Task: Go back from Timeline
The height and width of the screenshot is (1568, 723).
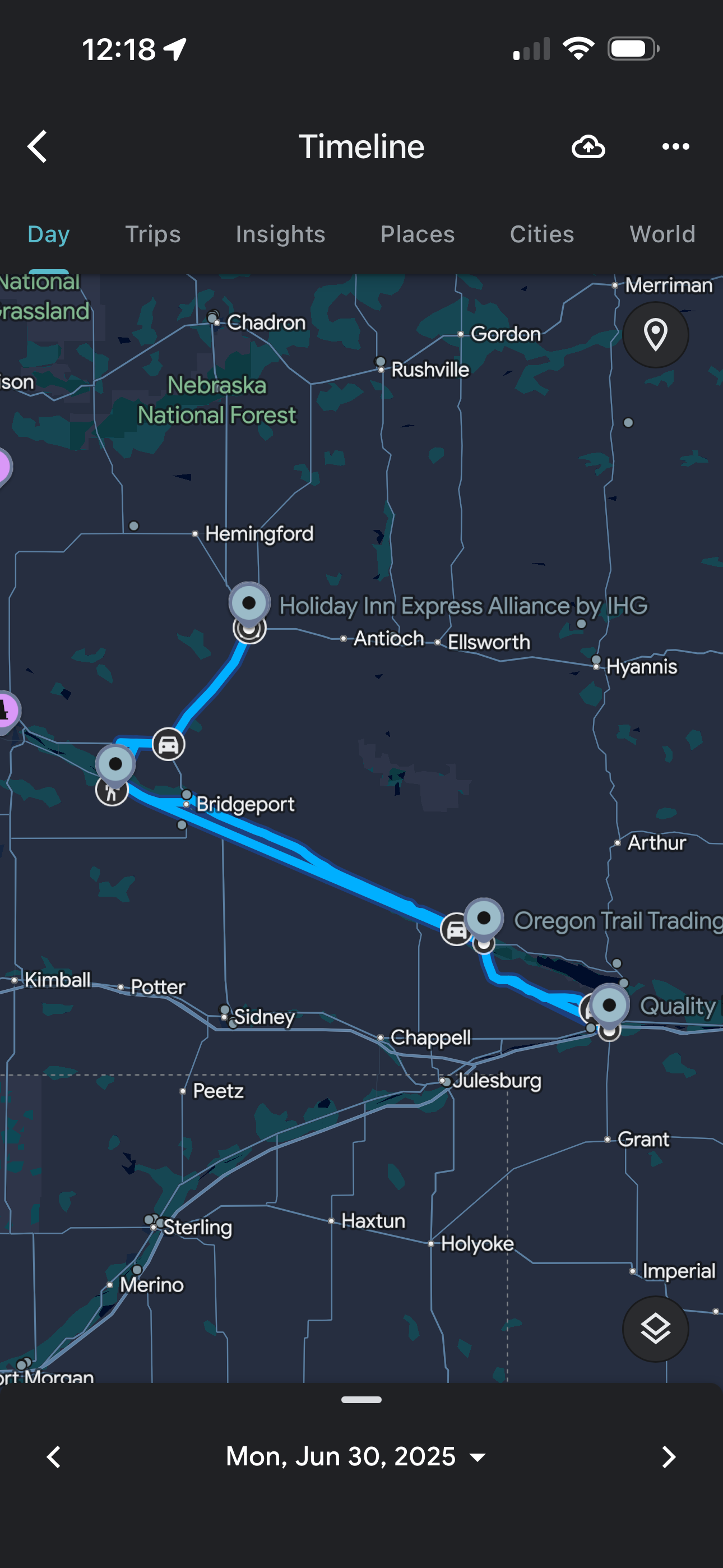Action: [38, 147]
